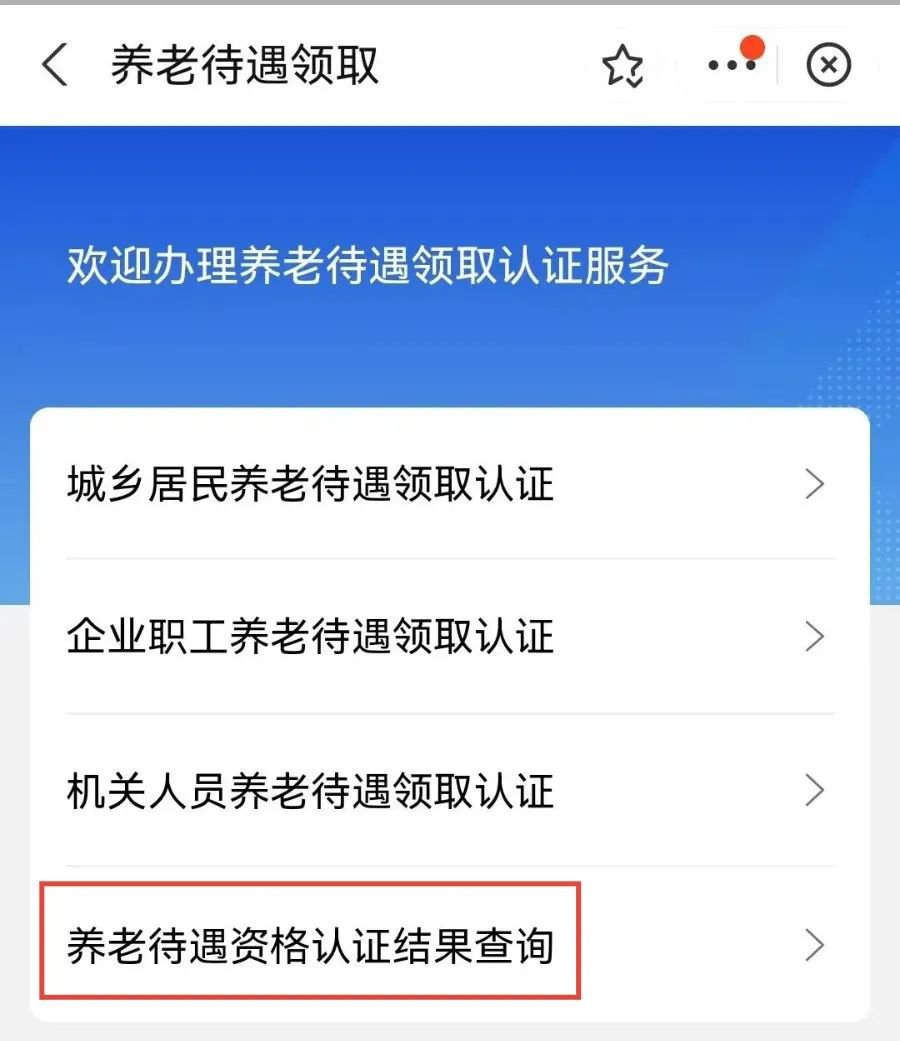Select 企业职工养老待遇领取认证

click(x=449, y=637)
